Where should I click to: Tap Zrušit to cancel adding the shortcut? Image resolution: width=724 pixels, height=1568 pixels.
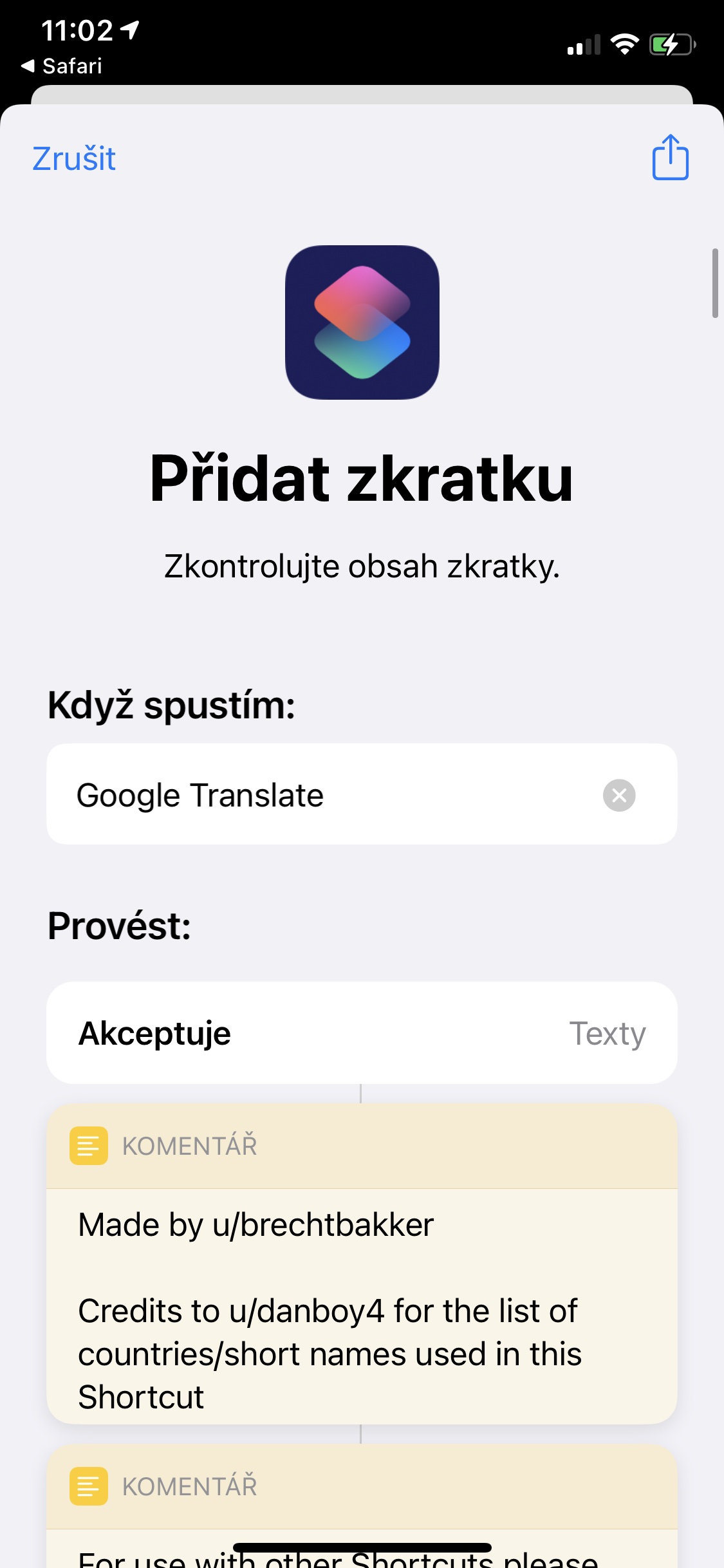click(74, 158)
